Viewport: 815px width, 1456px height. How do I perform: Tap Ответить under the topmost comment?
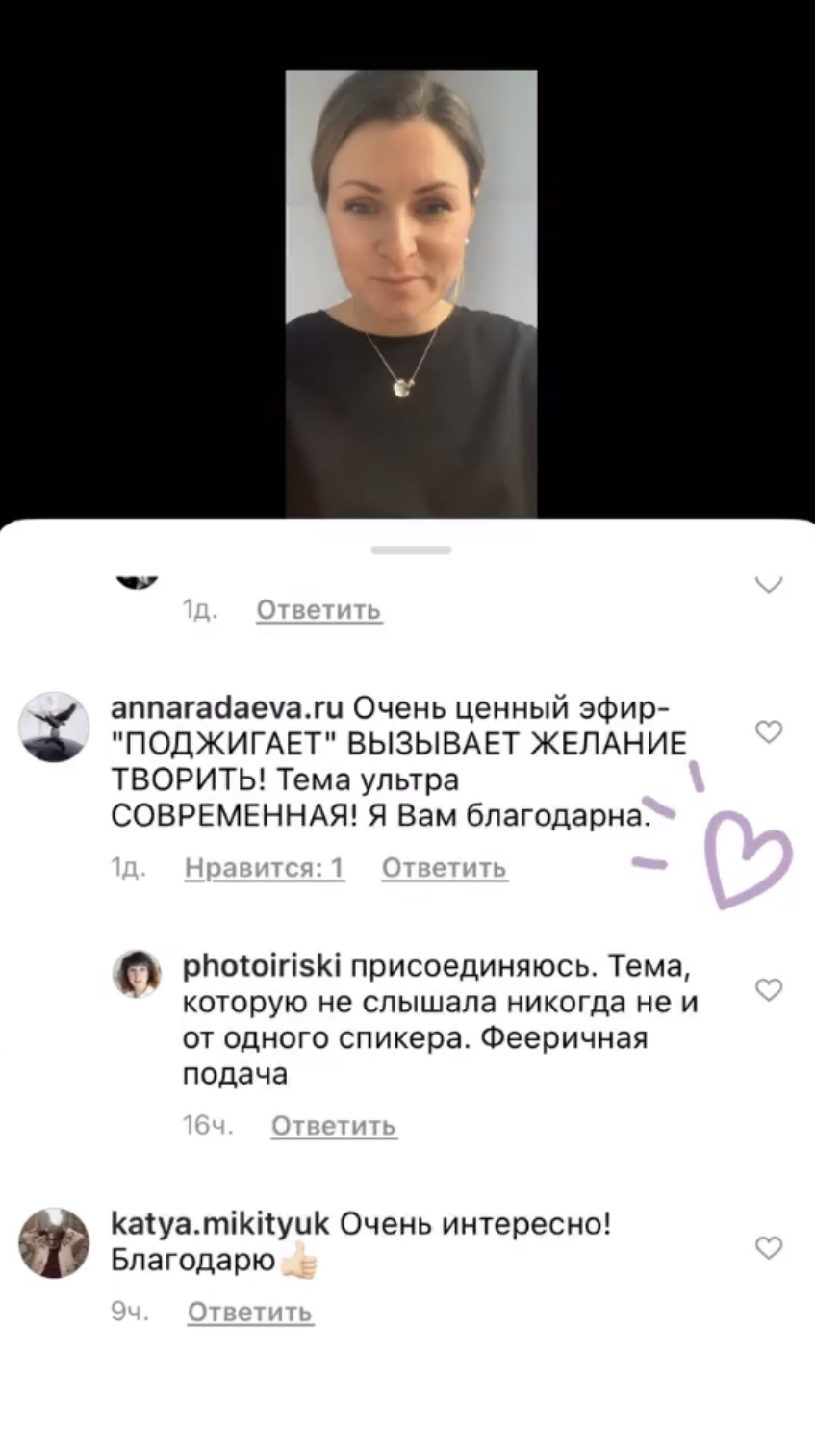(x=319, y=610)
